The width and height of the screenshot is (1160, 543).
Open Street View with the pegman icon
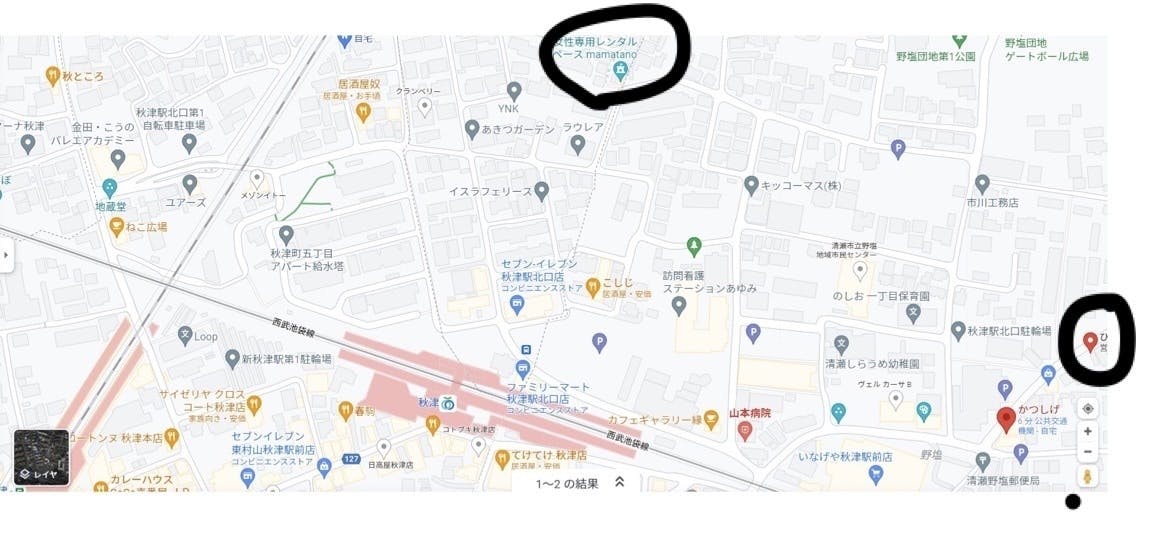pos(1088,477)
